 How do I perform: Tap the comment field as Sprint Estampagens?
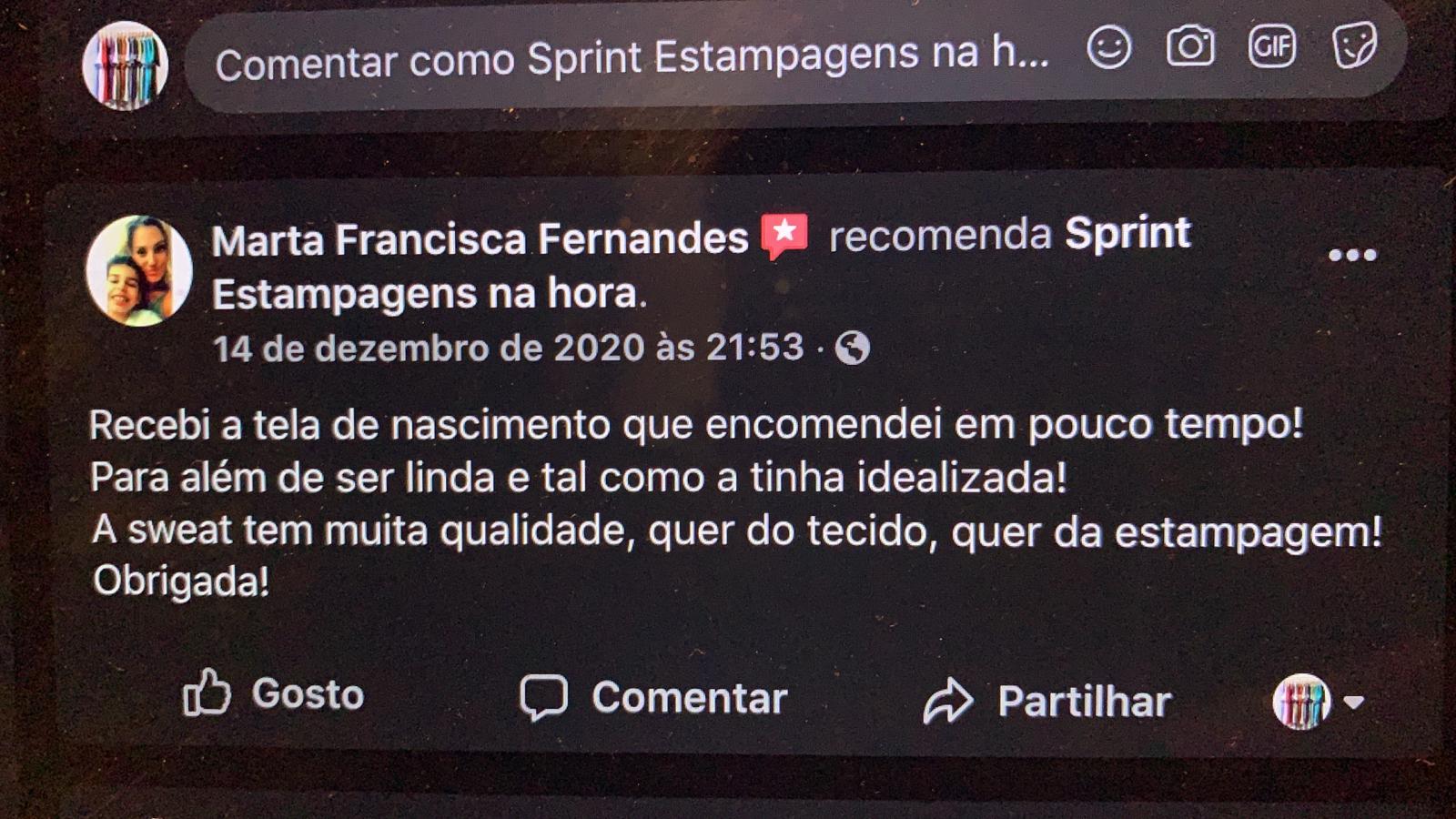pos(628,60)
